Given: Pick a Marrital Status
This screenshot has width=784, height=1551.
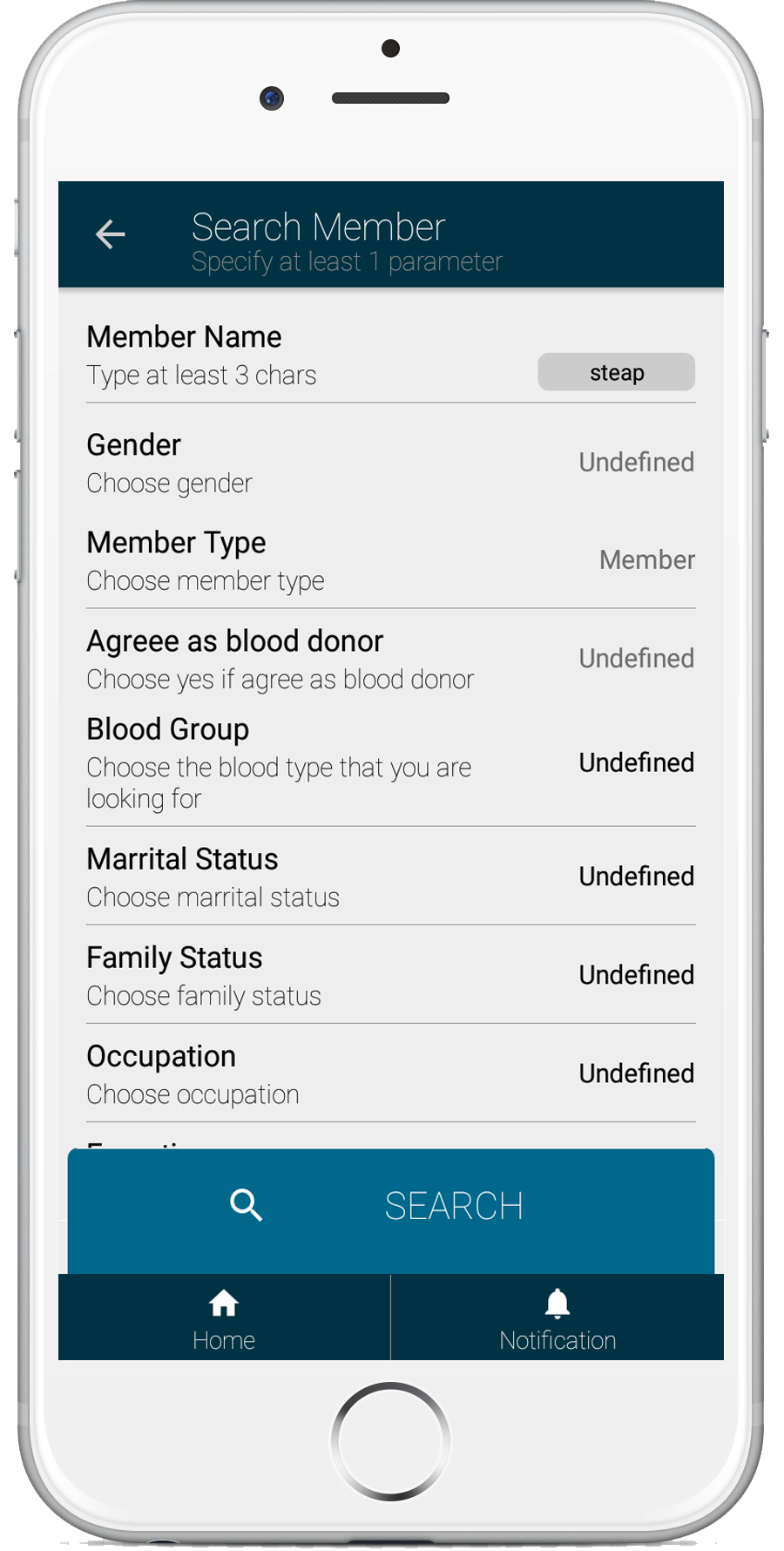Looking at the screenshot, I should tap(636, 877).
